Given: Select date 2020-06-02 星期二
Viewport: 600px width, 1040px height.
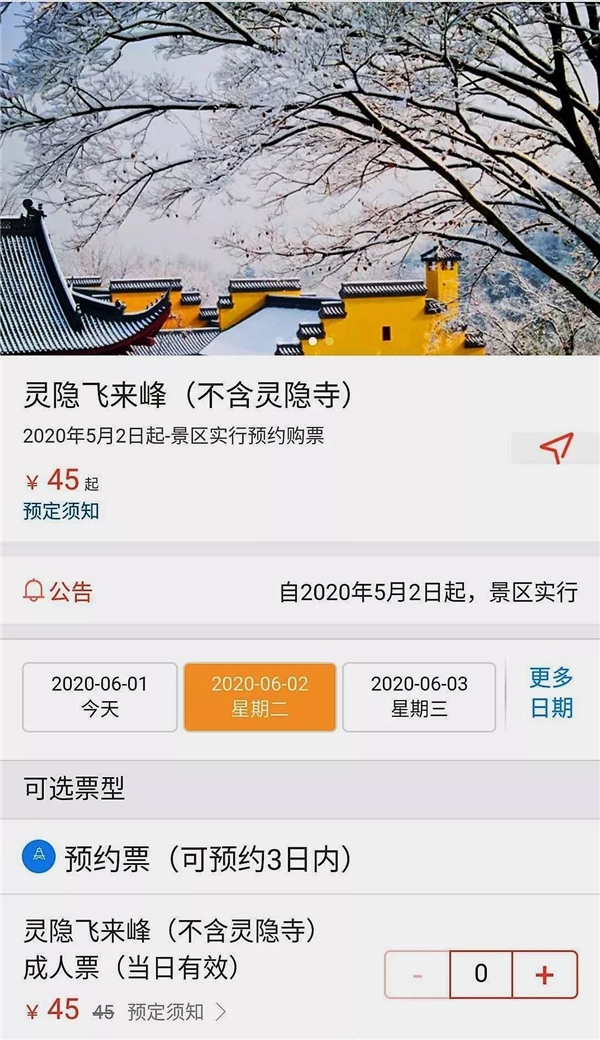Looking at the screenshot, I should pos(260,697).
